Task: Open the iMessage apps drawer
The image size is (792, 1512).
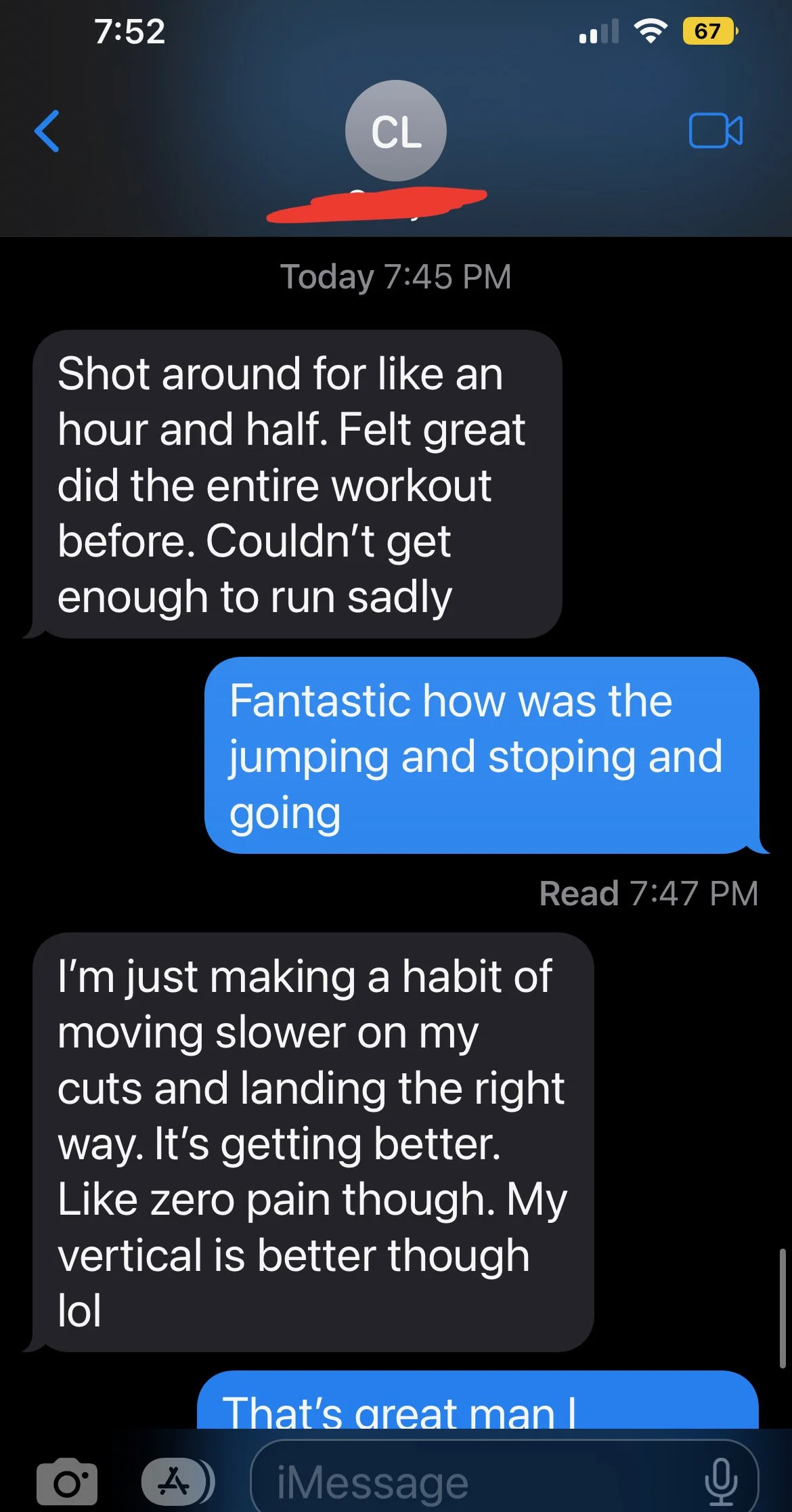Action: point(177,1482)
